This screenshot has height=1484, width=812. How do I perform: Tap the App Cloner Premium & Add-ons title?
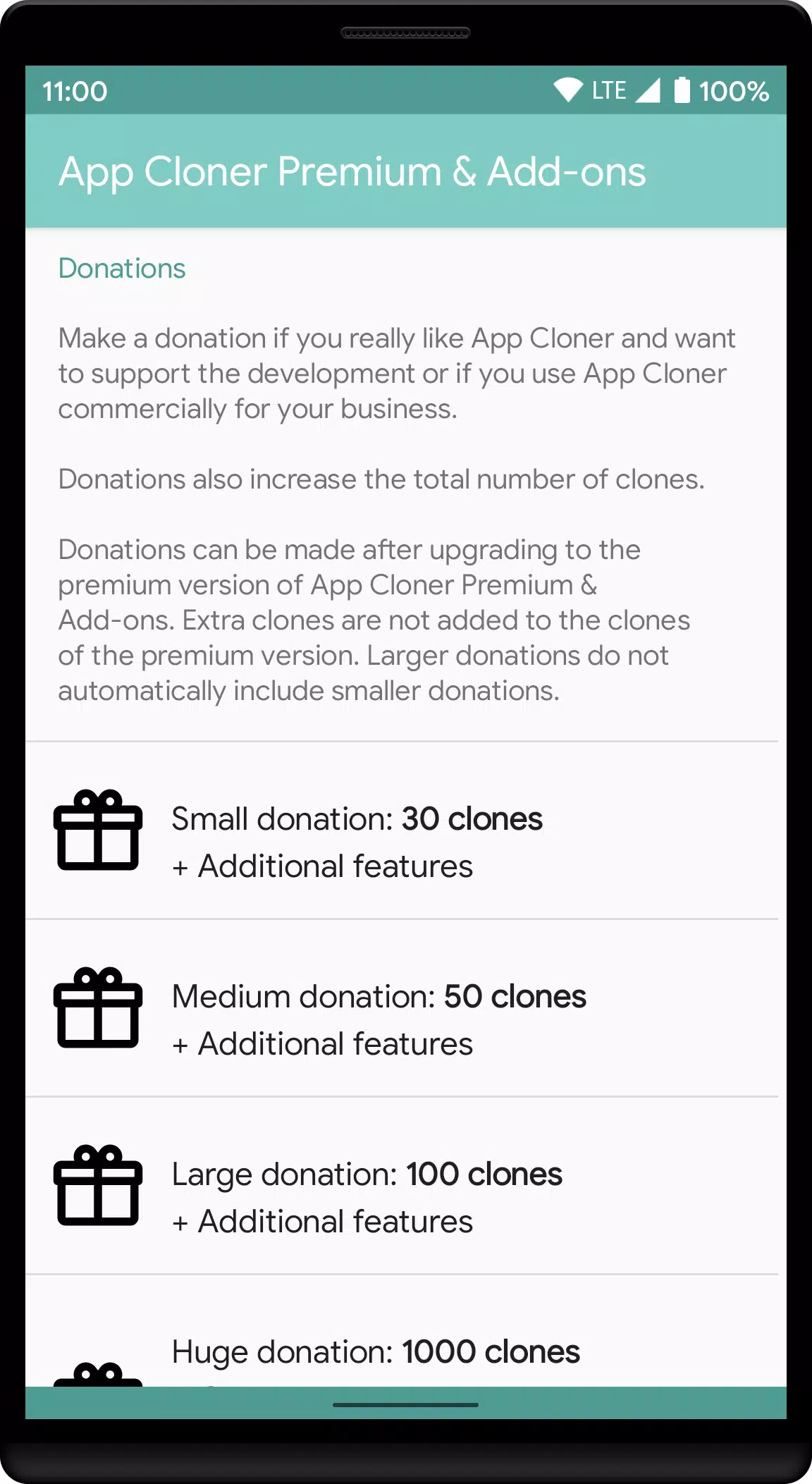(352, 171)
